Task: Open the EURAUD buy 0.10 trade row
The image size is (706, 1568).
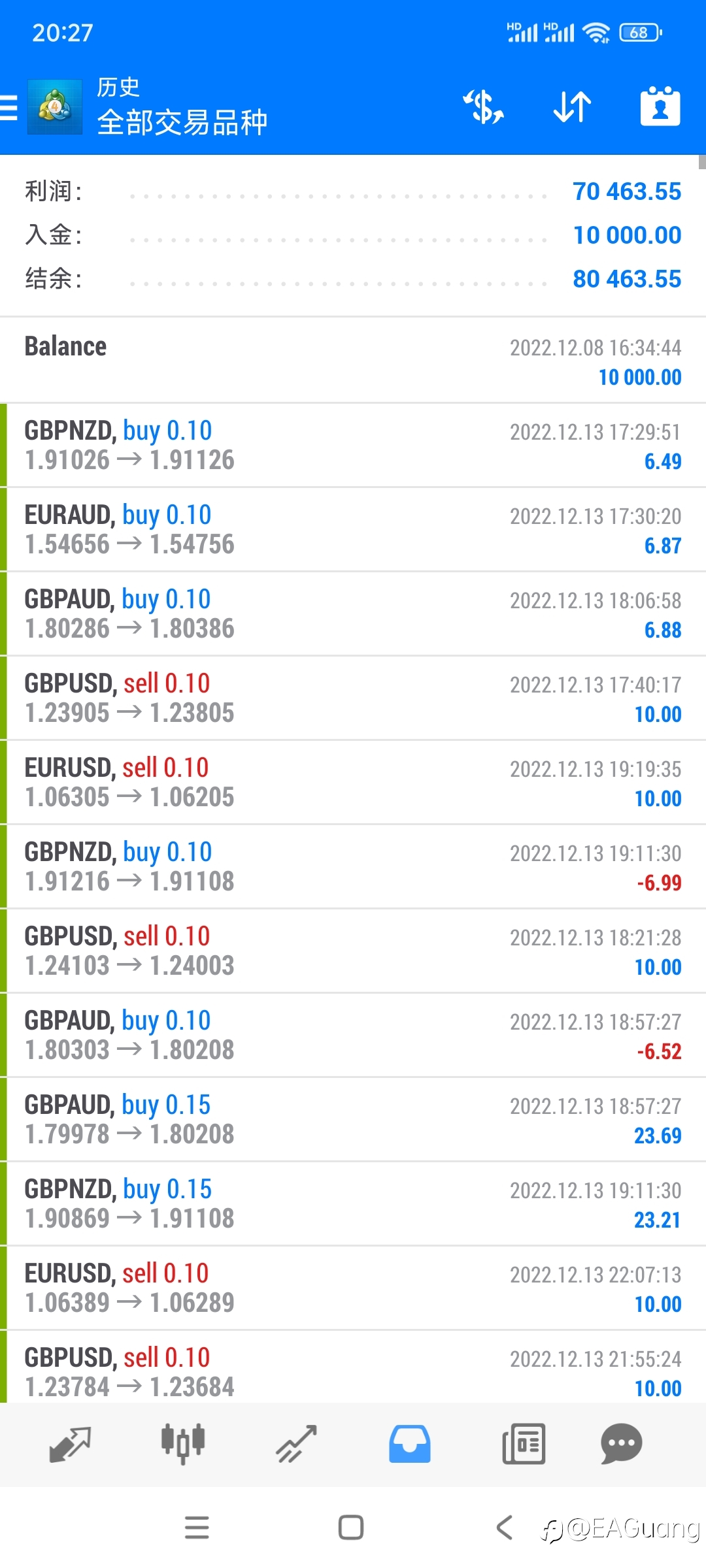Action: click(353, 530)
